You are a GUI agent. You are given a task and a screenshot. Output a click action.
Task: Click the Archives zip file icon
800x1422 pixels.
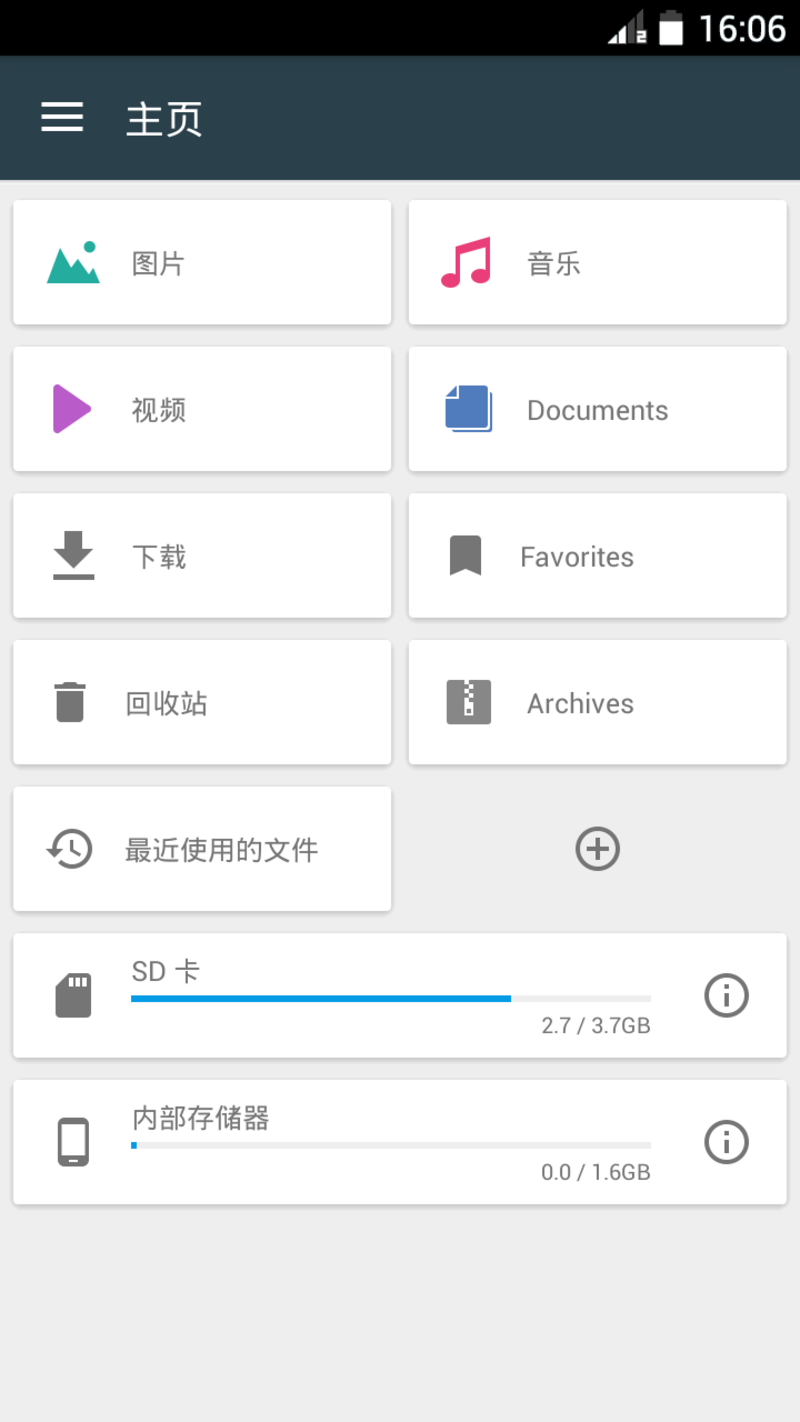click(466, 702)
